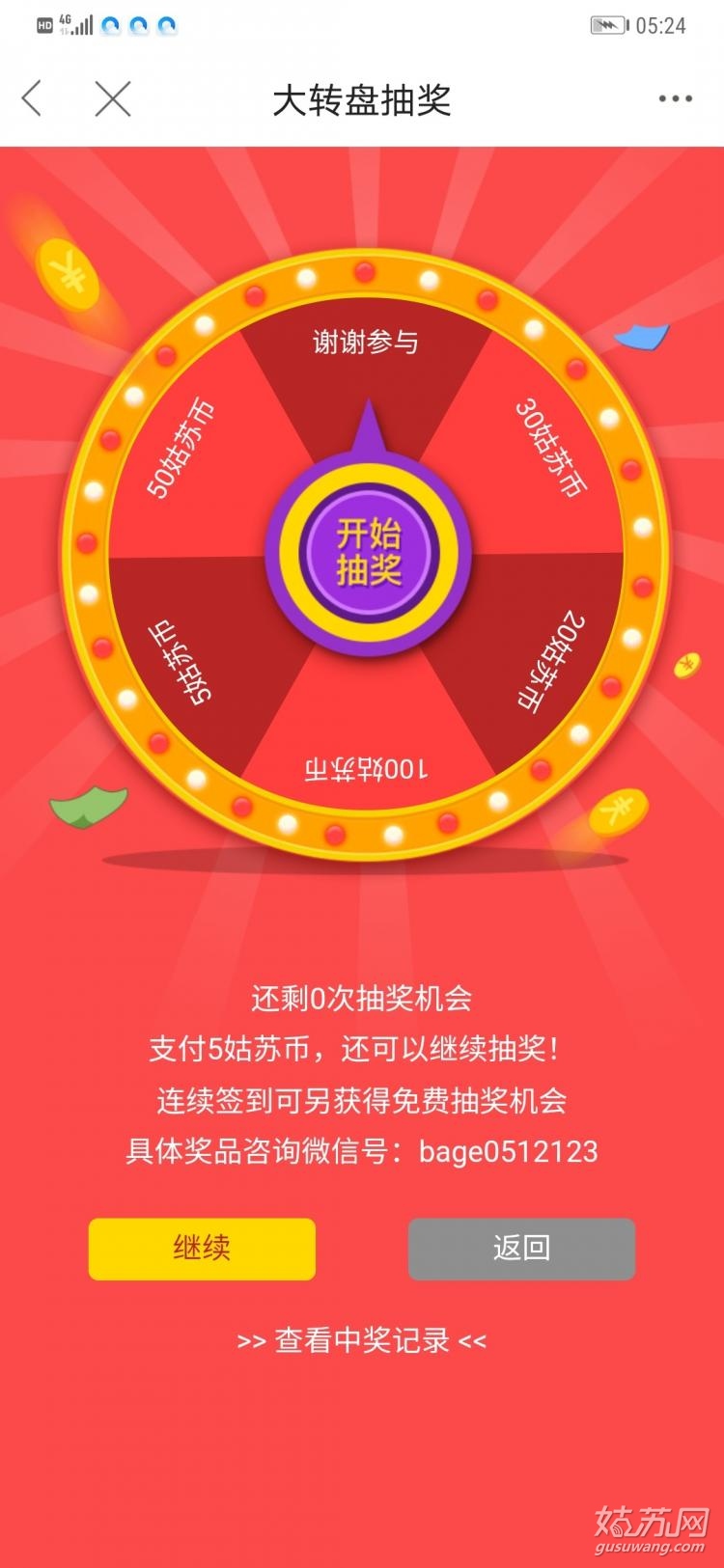
Task: Tap the gray 返回 button
Action: [521, 1249]
